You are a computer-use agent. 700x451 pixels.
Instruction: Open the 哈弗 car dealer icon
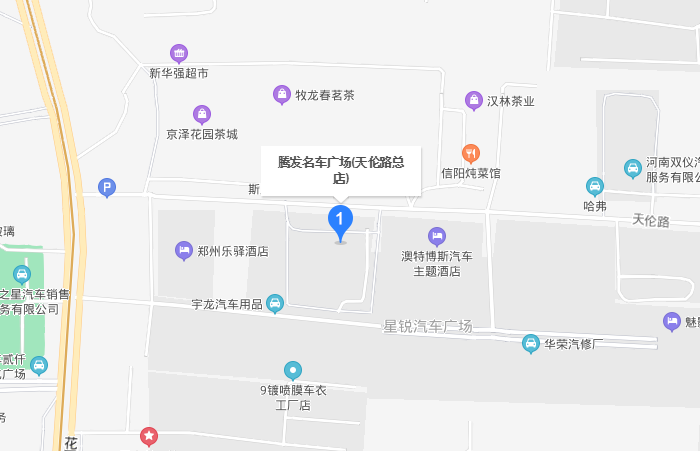coord(594,186)
